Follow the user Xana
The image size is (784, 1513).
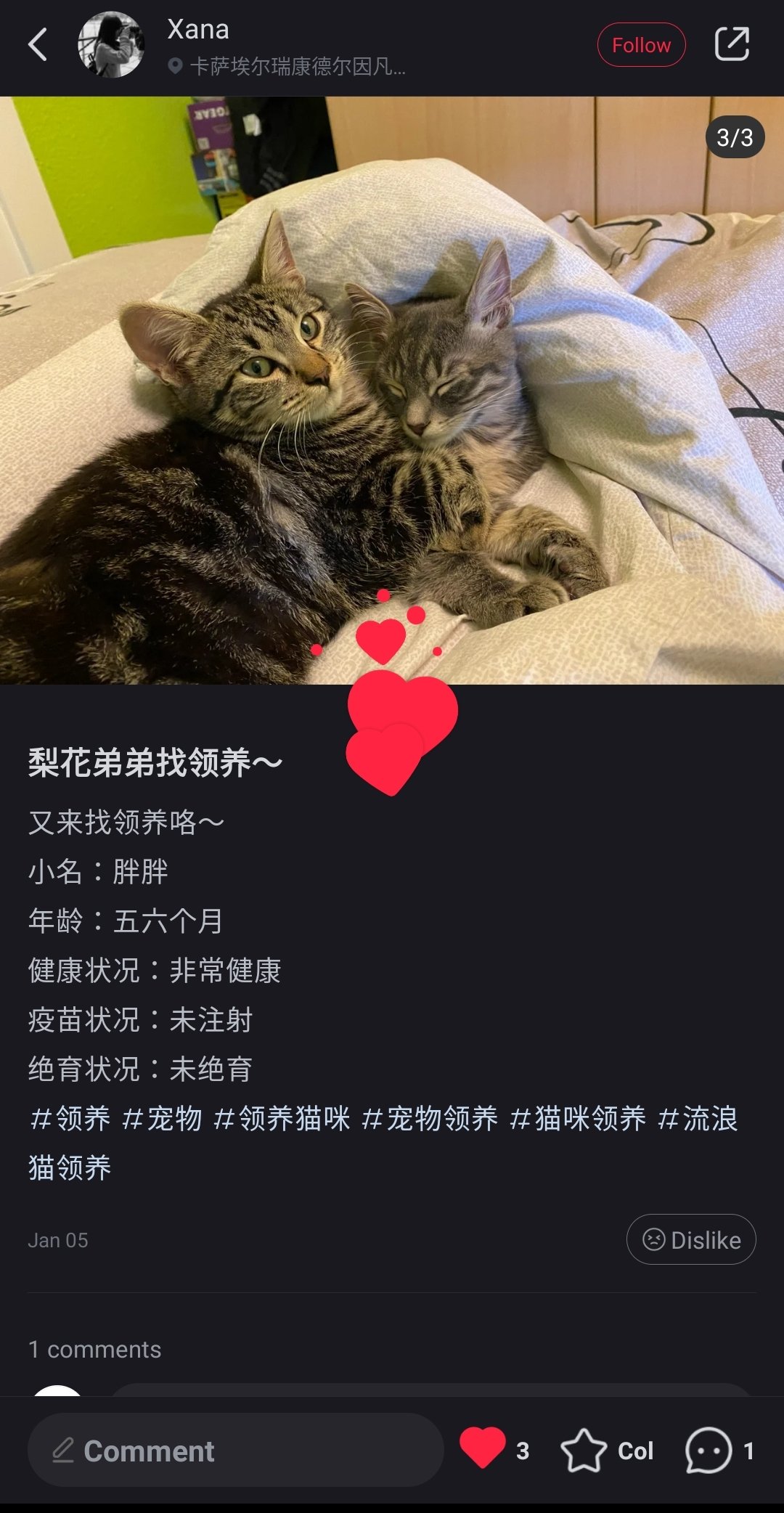(x=641, y=45)
